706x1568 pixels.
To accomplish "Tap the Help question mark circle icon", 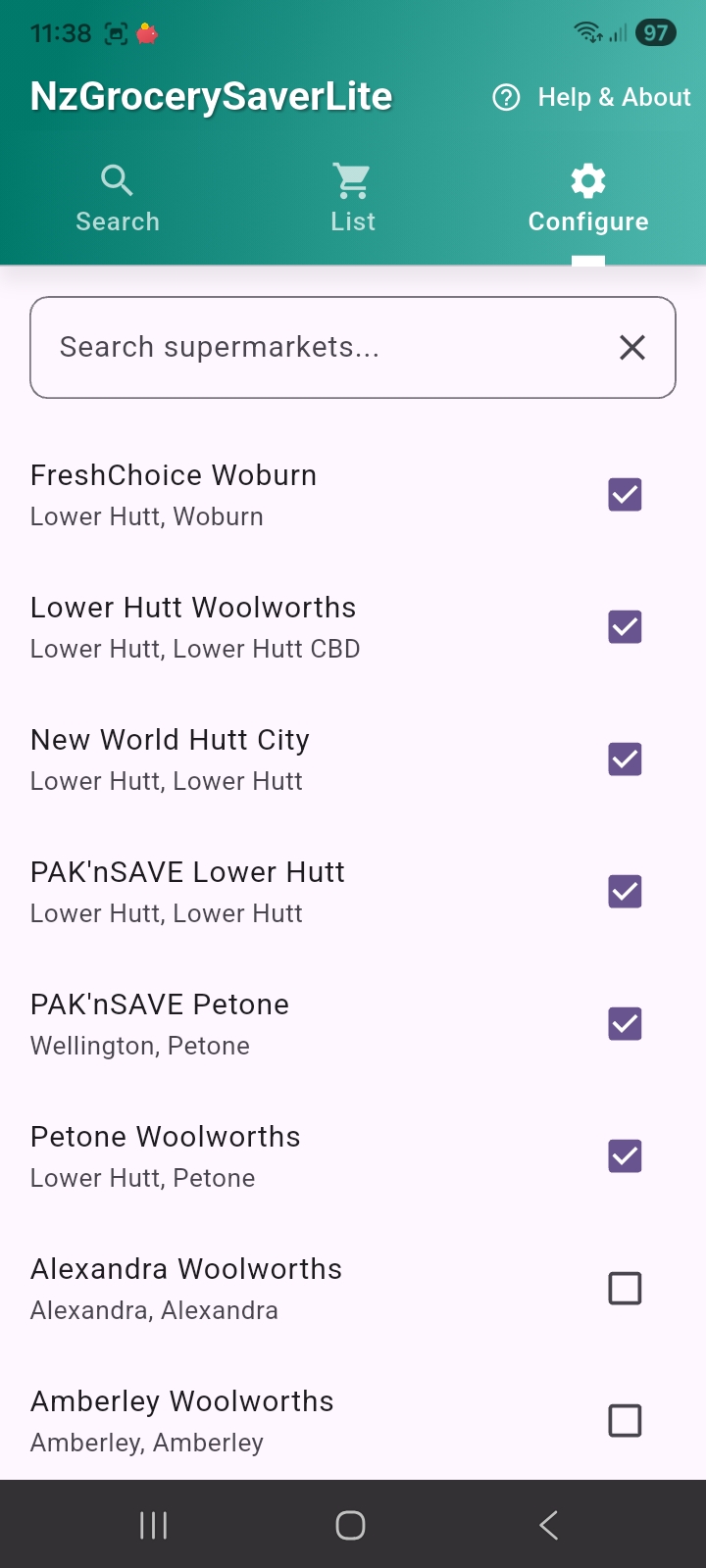I will point(505,97).
